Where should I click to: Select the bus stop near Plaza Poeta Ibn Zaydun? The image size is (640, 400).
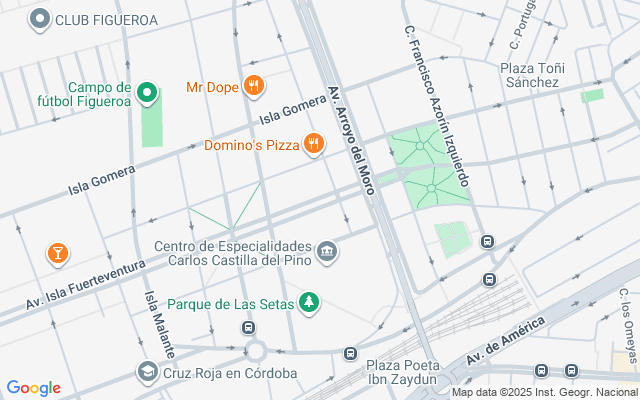(351, 353)
